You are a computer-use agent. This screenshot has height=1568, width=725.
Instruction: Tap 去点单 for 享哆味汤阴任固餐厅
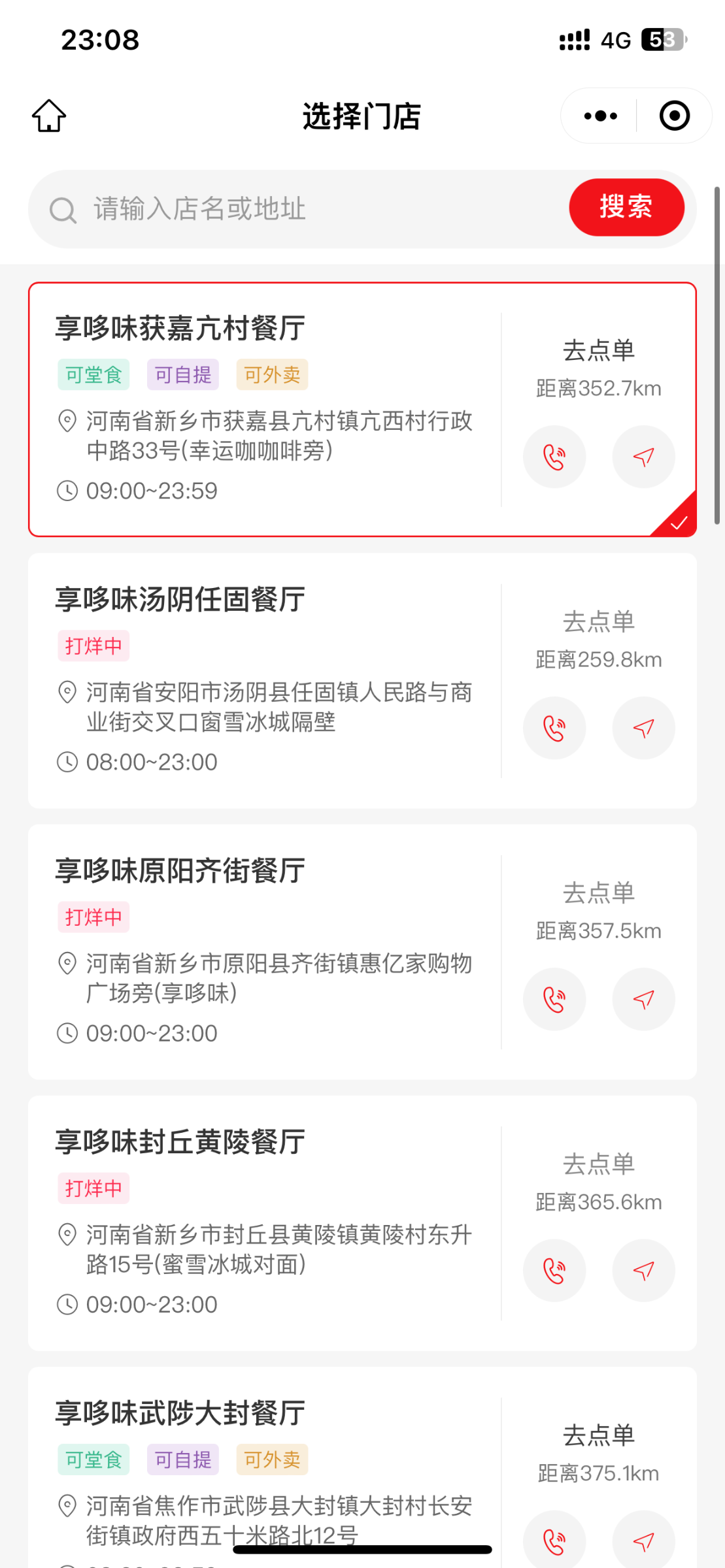tap(599, 622)
